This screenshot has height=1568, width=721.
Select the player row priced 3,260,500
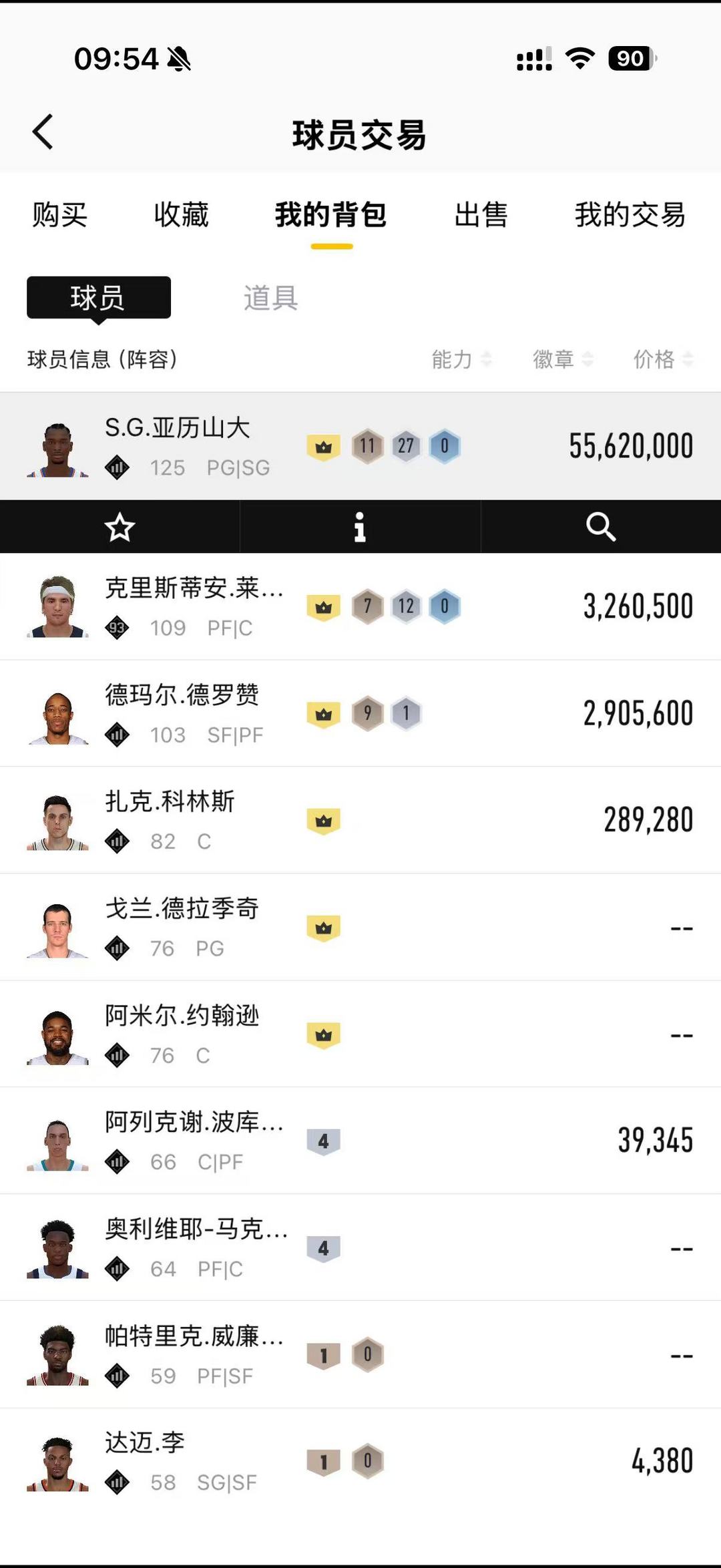pos(360,606)
